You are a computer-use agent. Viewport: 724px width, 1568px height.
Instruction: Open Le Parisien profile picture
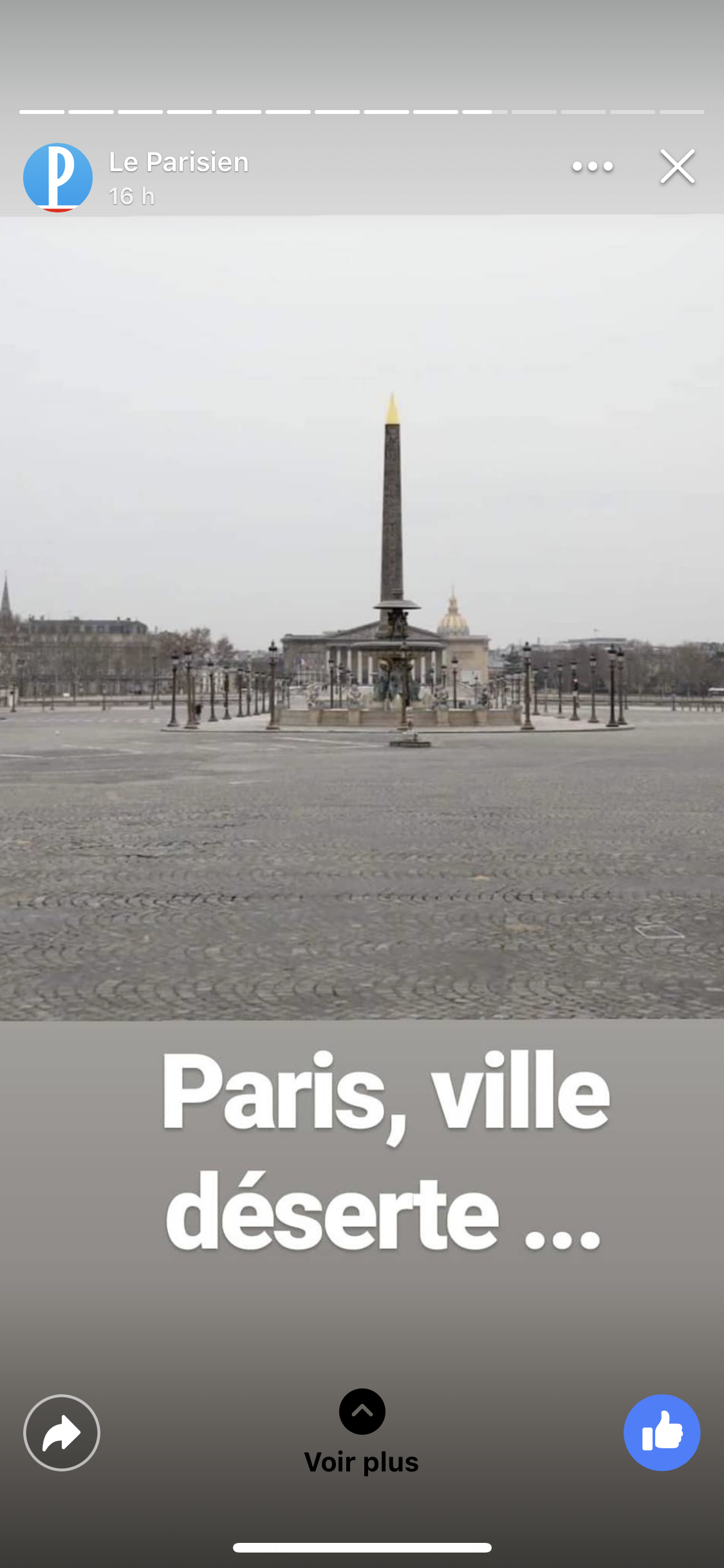point(58,178)
